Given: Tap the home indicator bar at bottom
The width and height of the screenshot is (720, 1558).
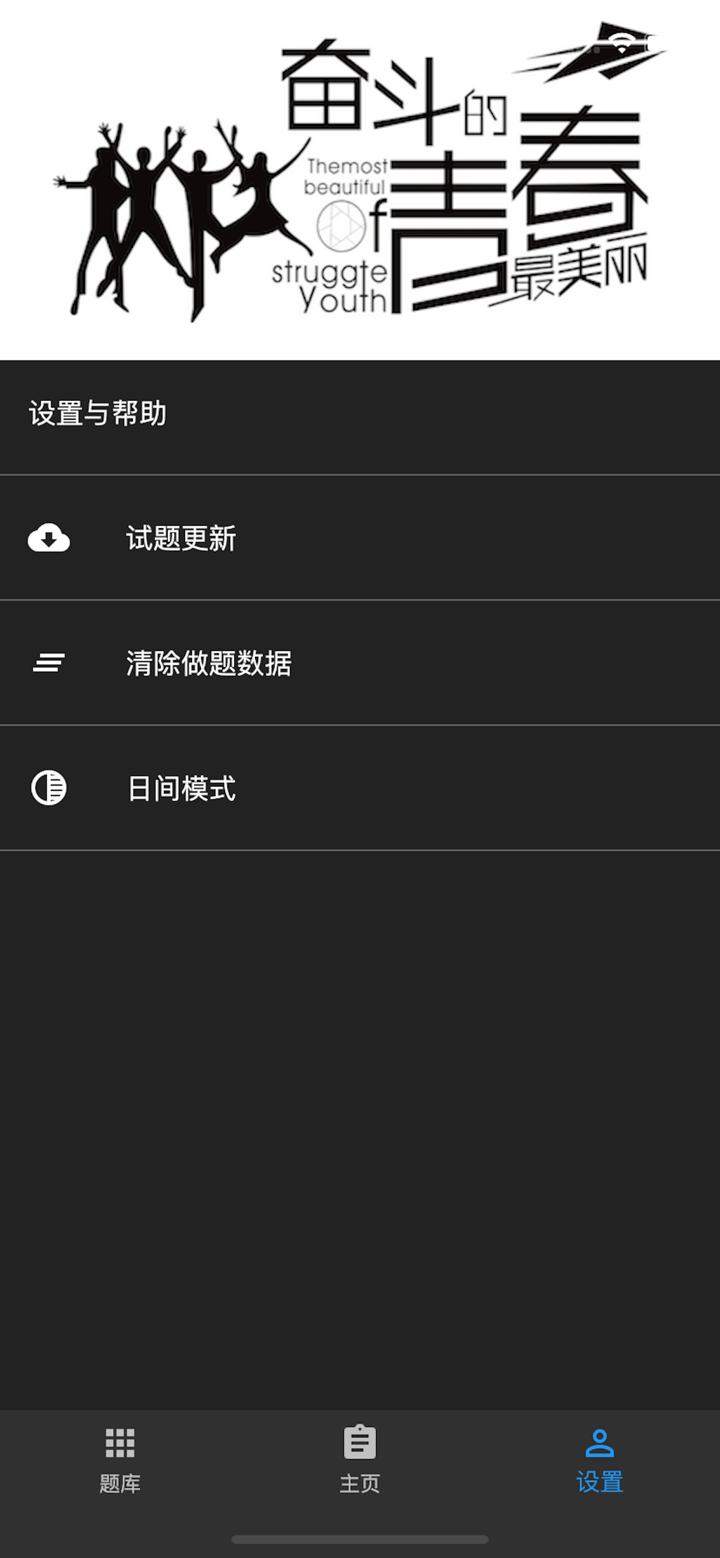Looking at the screenshot, I should pos(360,1540).
